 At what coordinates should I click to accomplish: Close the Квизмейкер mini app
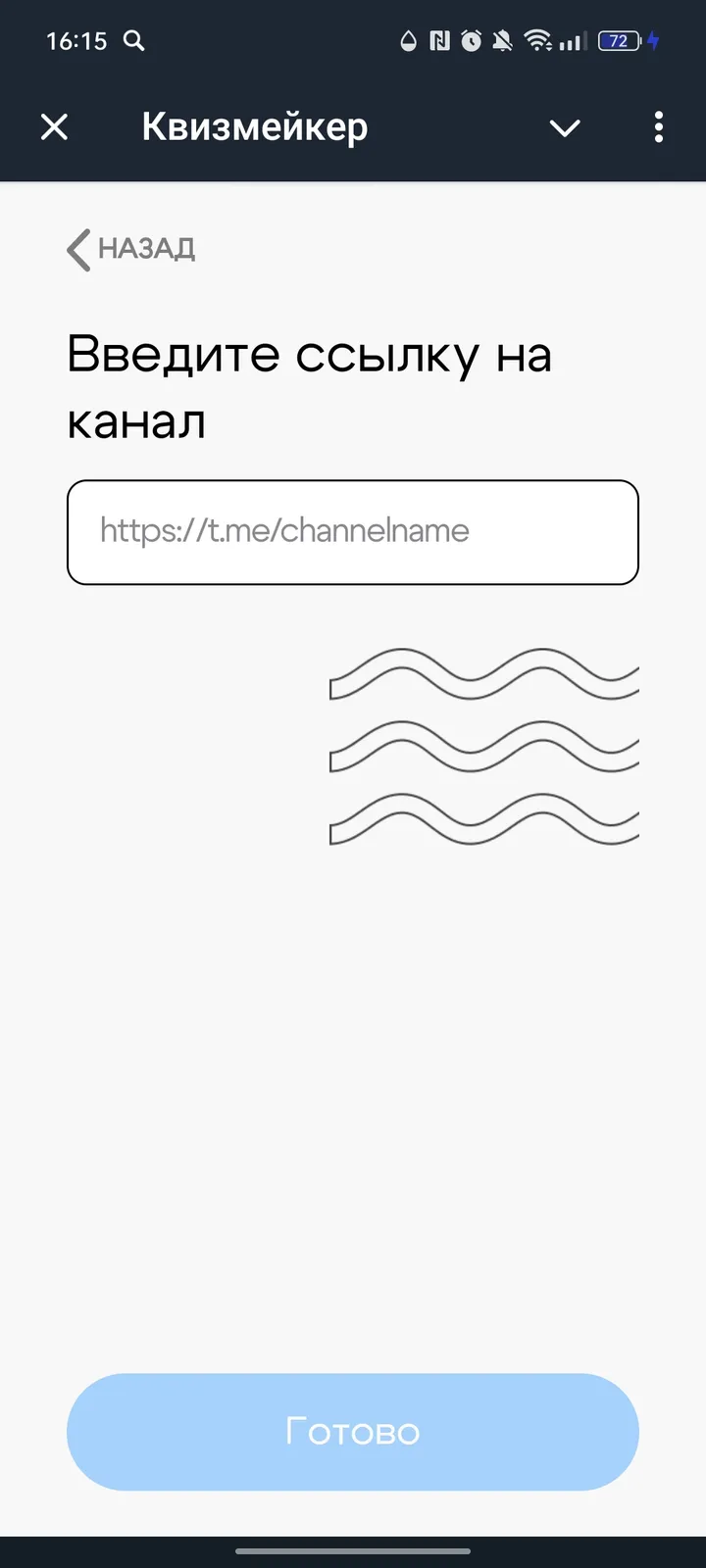(55, 127)
